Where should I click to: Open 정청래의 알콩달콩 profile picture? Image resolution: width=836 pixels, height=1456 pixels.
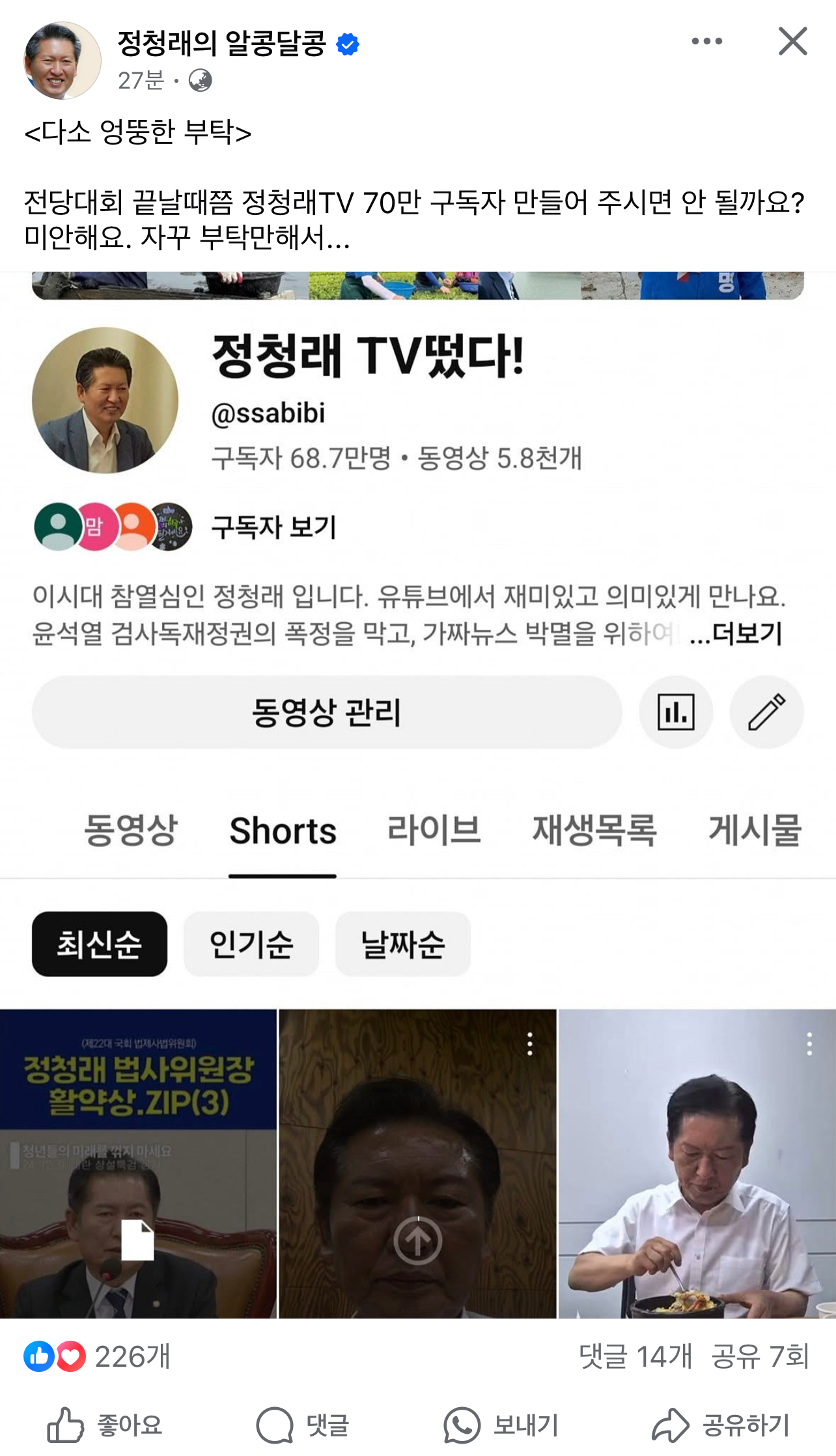tap(63, 61)
